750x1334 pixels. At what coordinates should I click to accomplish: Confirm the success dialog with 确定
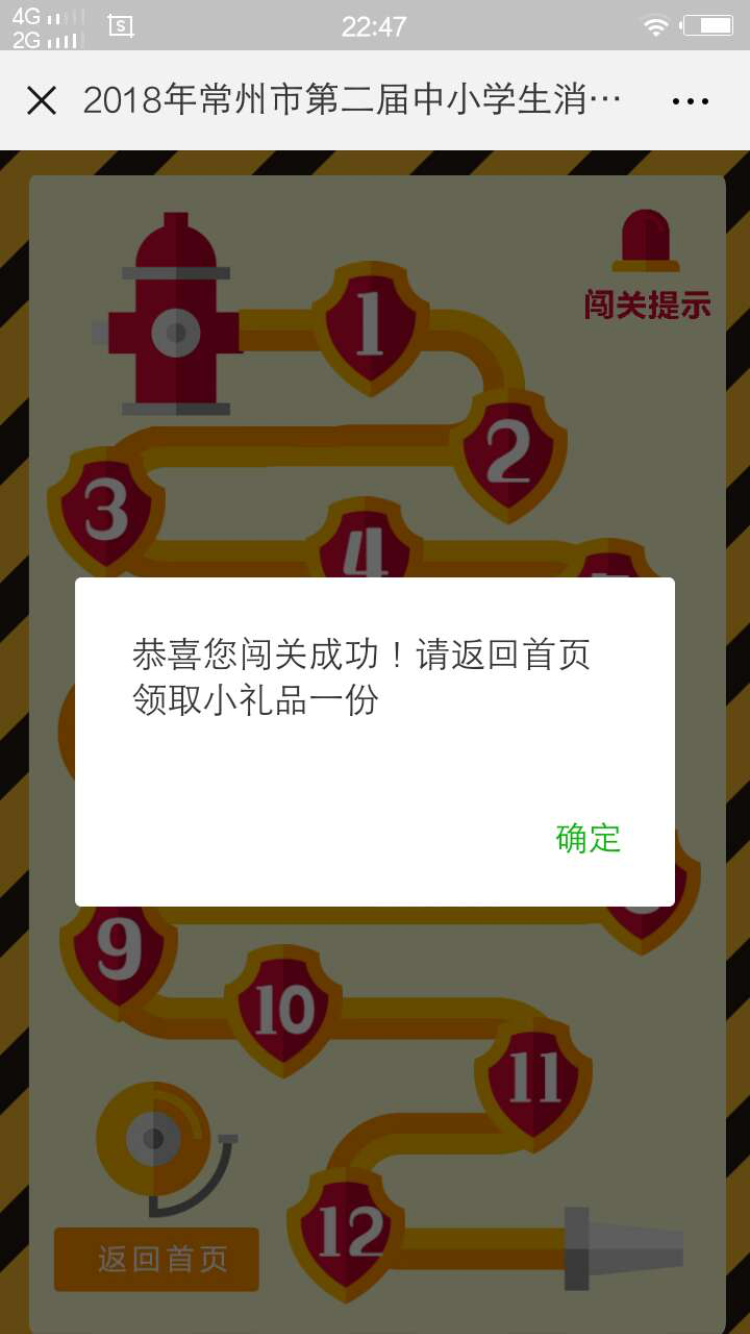pyautogui.click(x=588, y=838)
